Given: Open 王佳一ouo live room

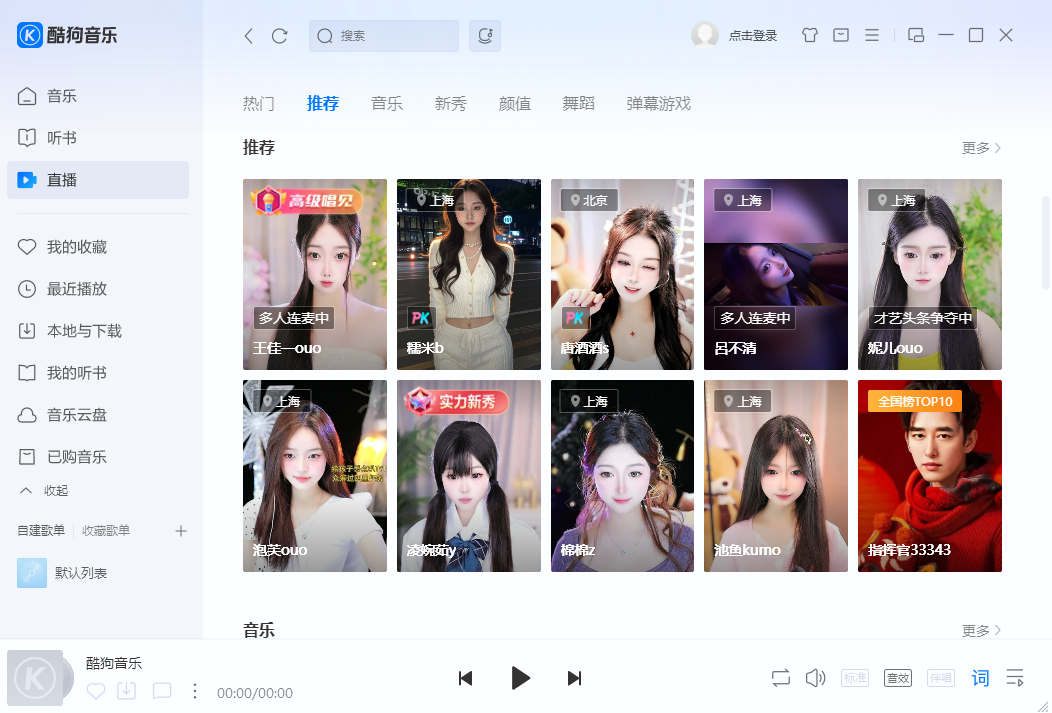Looking at the screenshot, I should click(315, 274).
